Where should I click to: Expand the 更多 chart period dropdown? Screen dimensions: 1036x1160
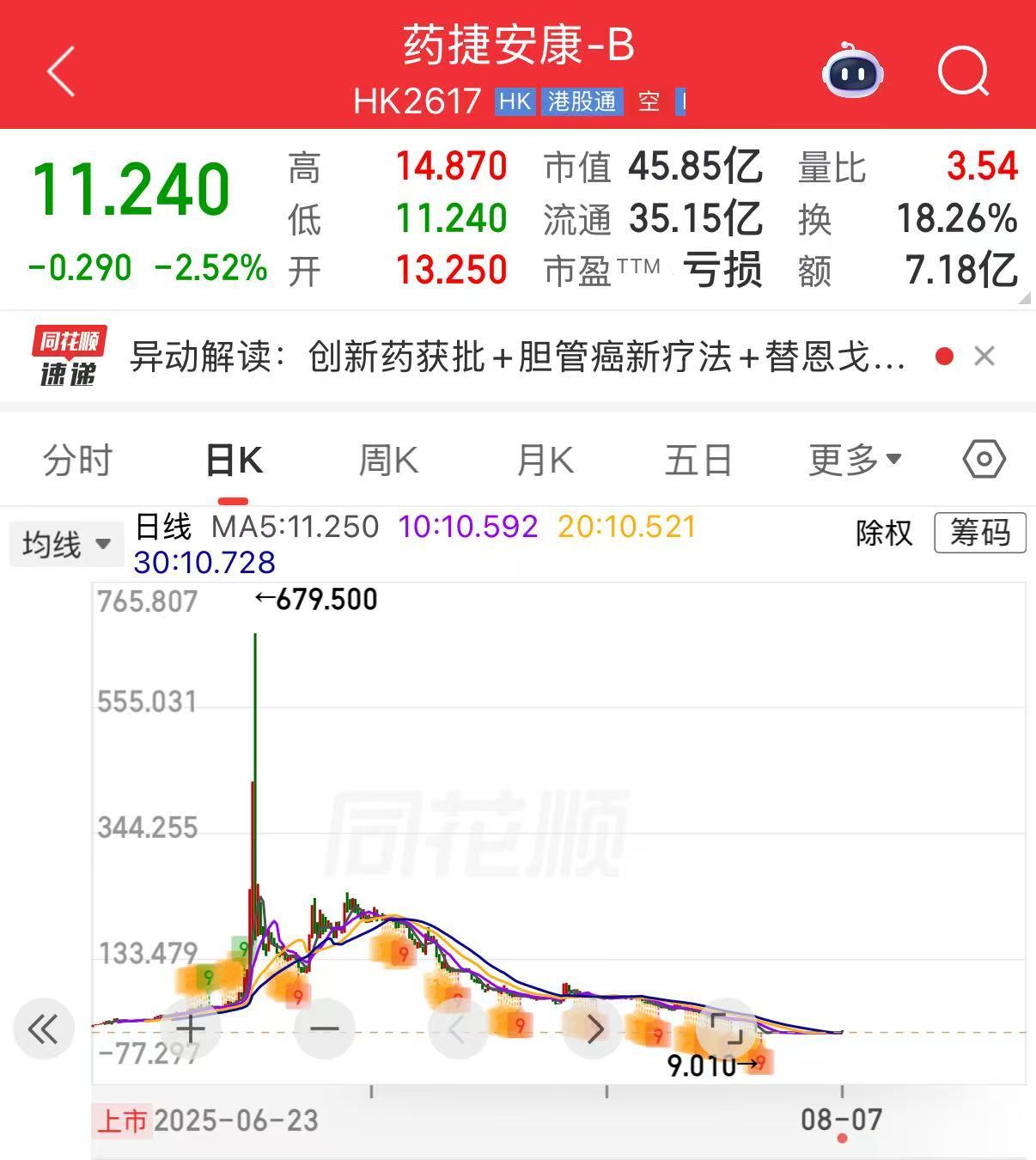pos(855,461)
